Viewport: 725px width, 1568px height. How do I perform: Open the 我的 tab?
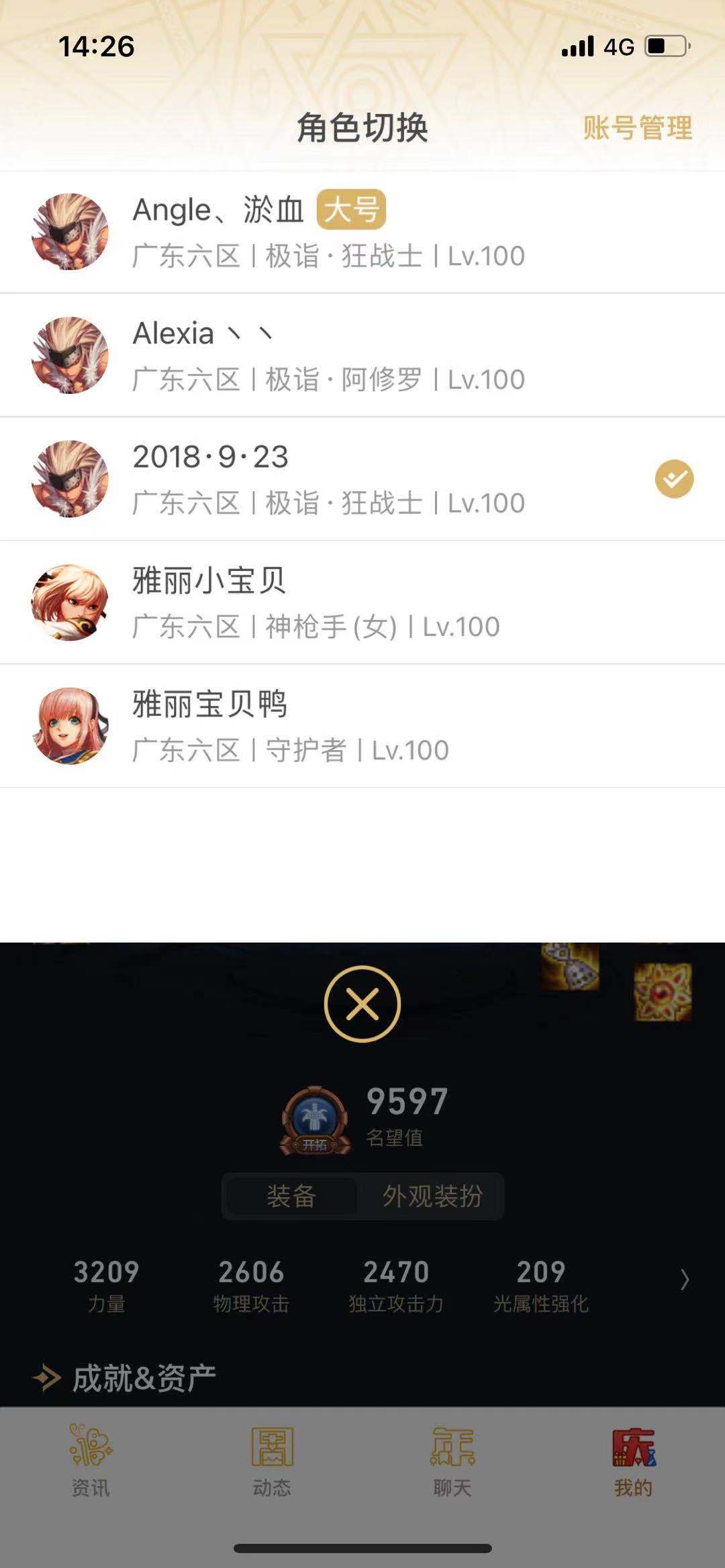[x=633, y=1463]
